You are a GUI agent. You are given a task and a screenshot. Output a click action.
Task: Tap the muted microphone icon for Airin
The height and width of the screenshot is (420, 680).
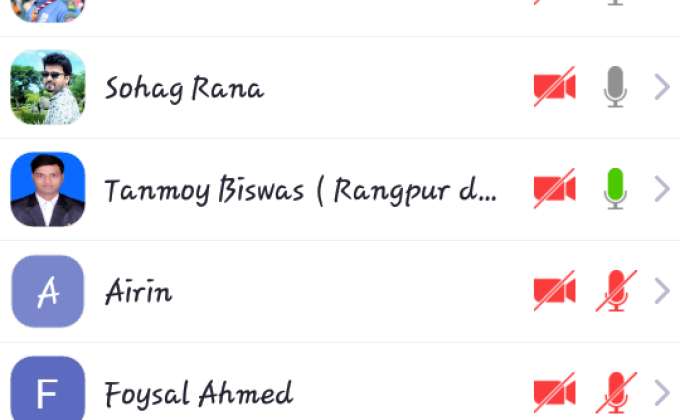pos(615,291)
